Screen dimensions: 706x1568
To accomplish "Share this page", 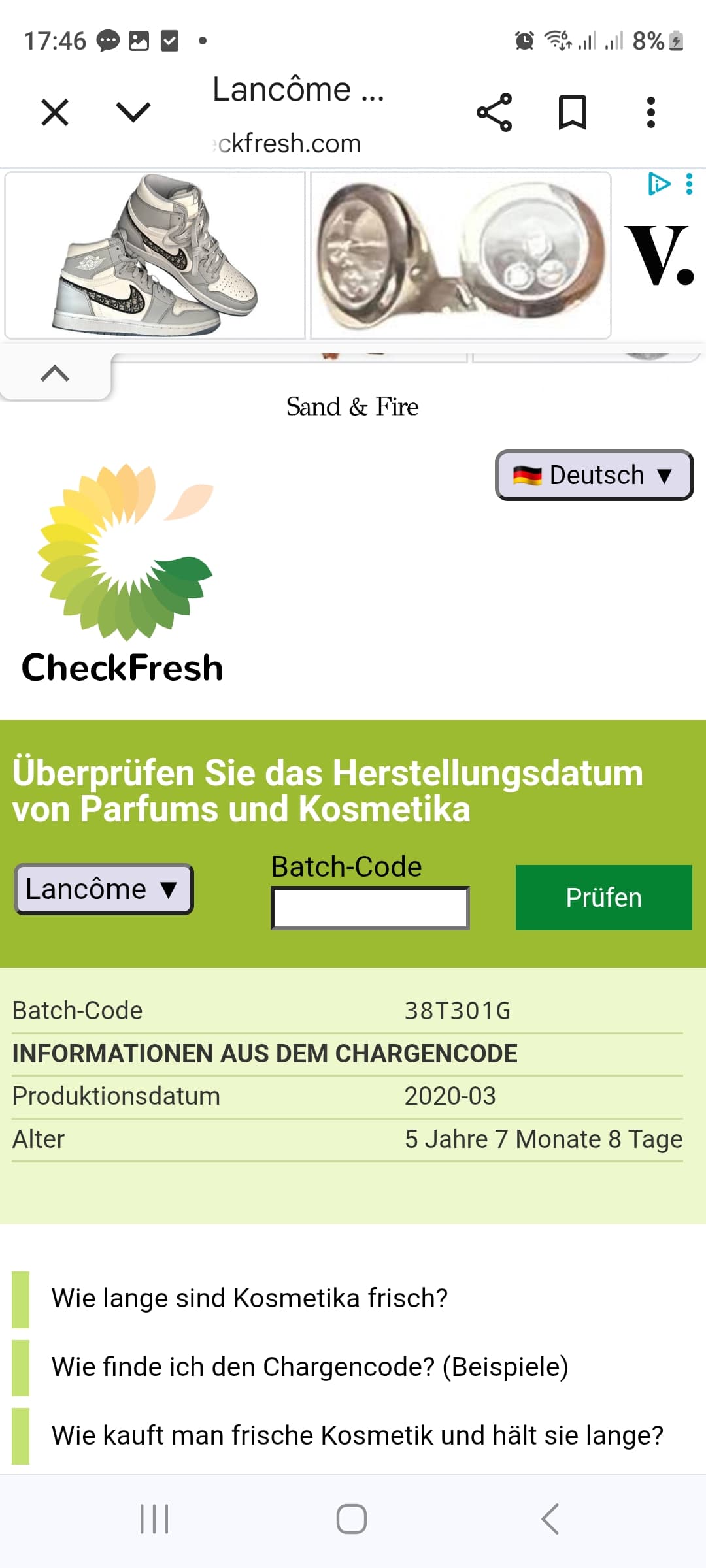I will (x=494, y=112).
